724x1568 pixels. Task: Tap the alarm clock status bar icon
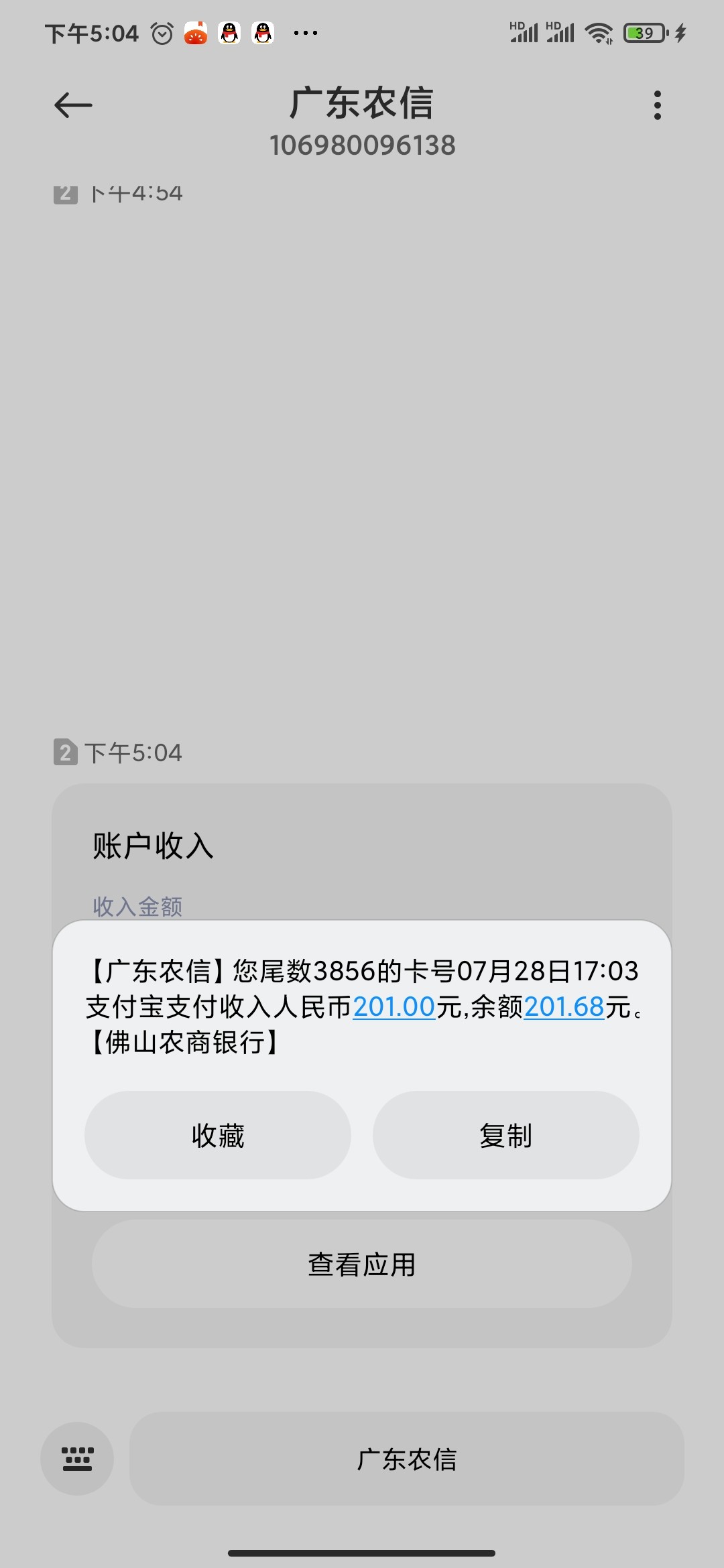(161, 31)
